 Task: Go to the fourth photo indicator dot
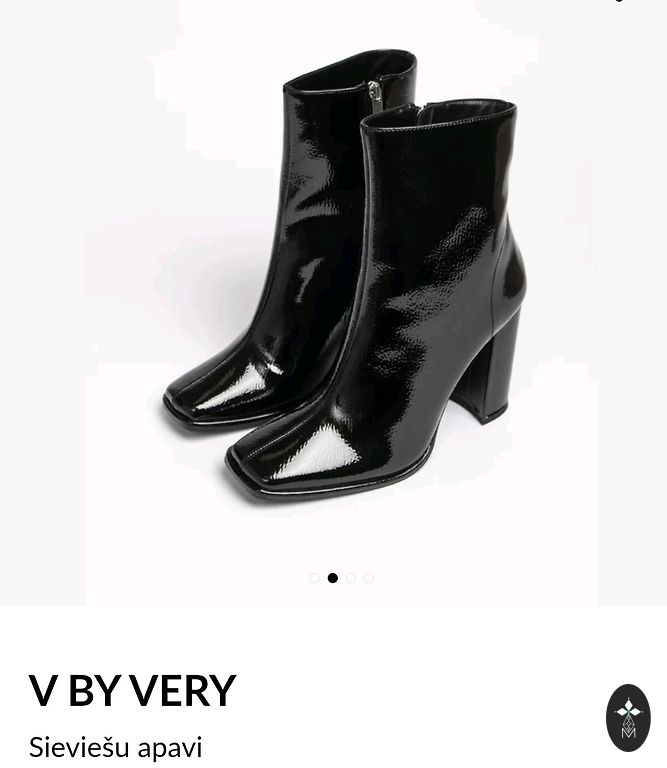368,578
